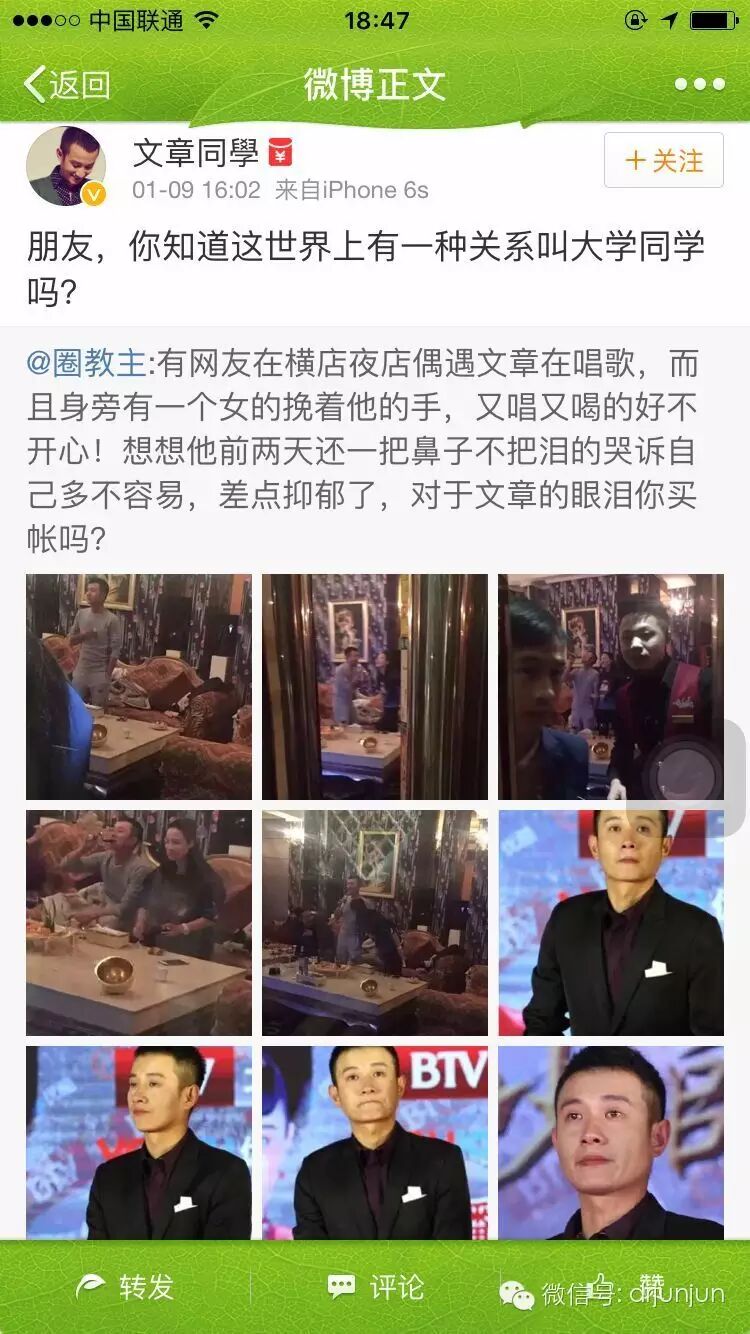The width and height of the screenshot is (750, 1334).
Task: Open the second photo seen through the doorway
Action: click(375, 686)
